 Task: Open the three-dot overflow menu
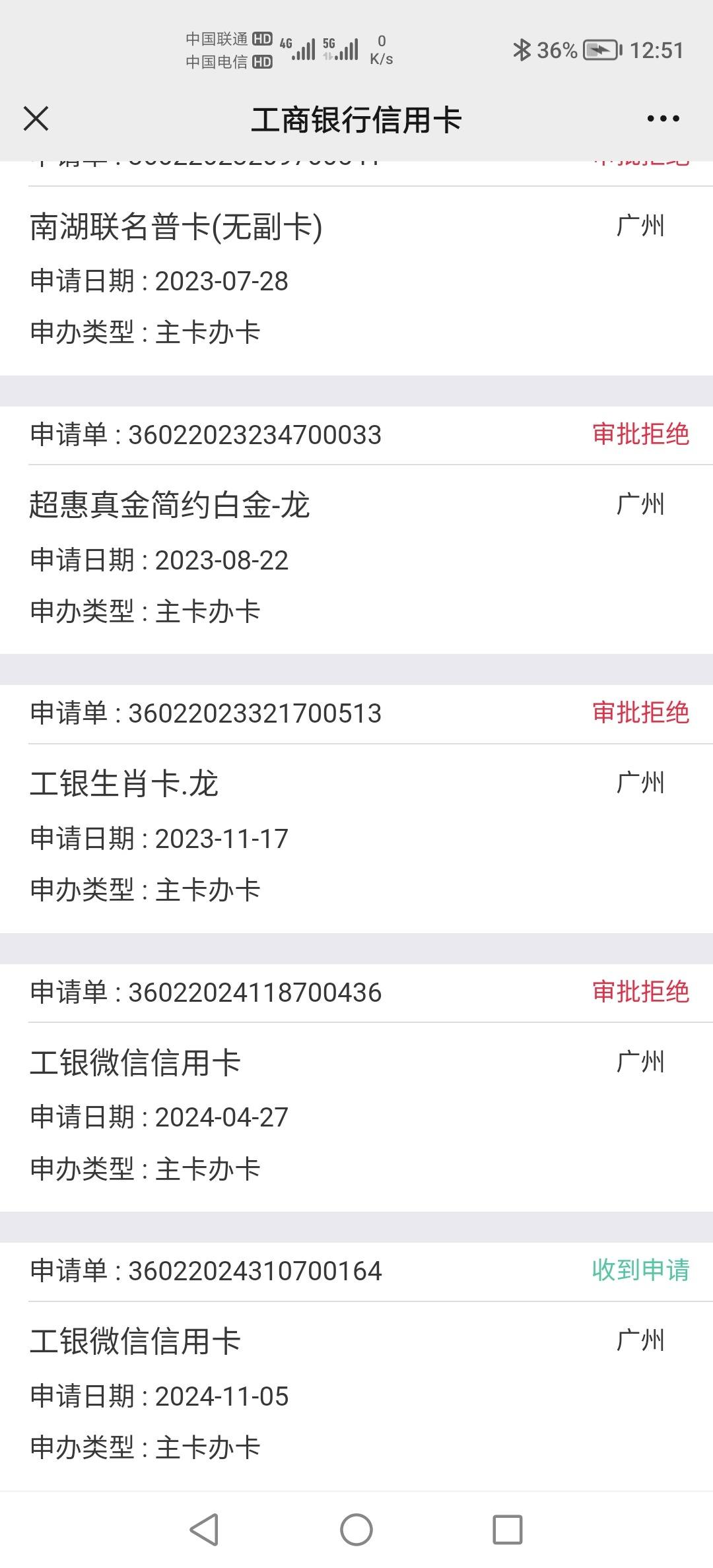pyautogui.click(x=663, y=119)
